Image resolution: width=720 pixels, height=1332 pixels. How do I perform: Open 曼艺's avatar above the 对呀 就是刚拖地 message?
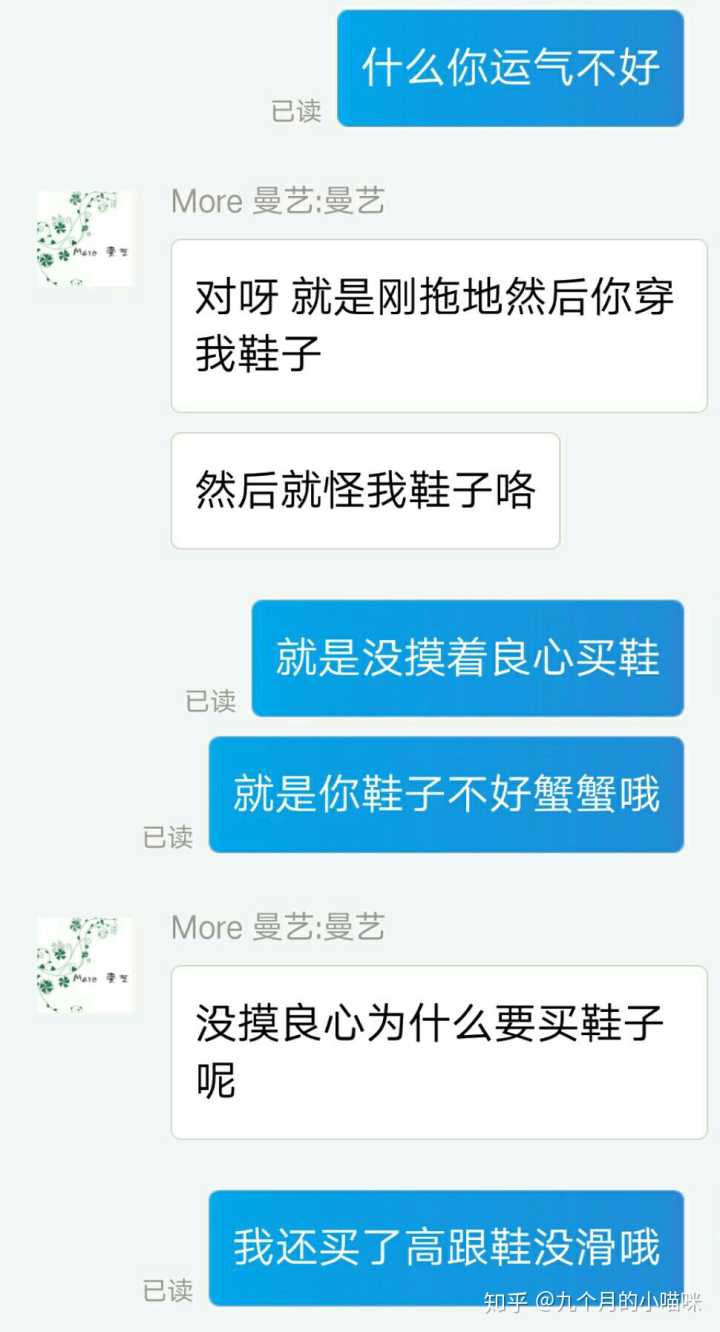(x=85, y=239)
